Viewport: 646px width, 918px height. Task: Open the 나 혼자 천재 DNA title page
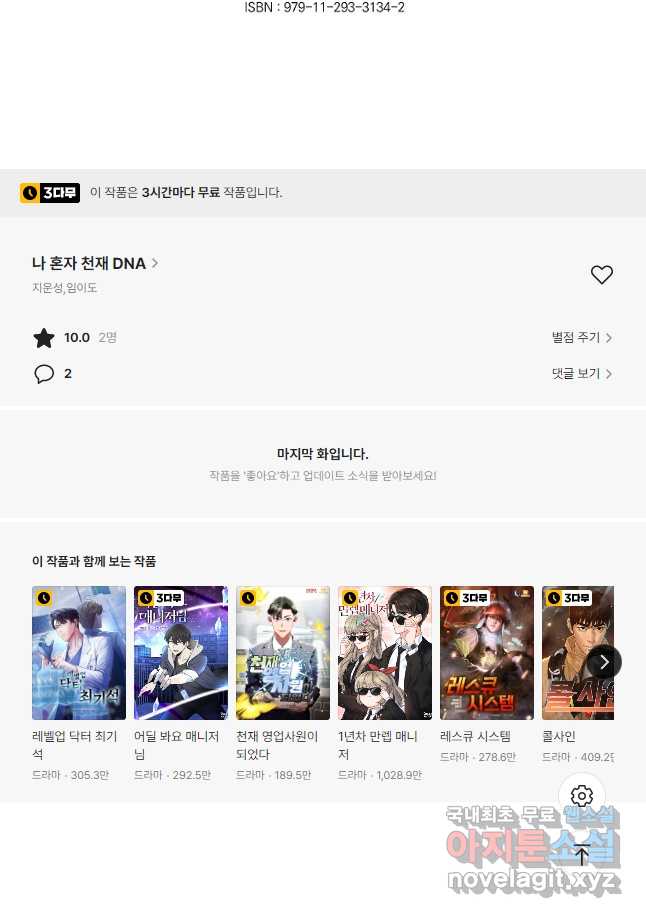[95, 264]
